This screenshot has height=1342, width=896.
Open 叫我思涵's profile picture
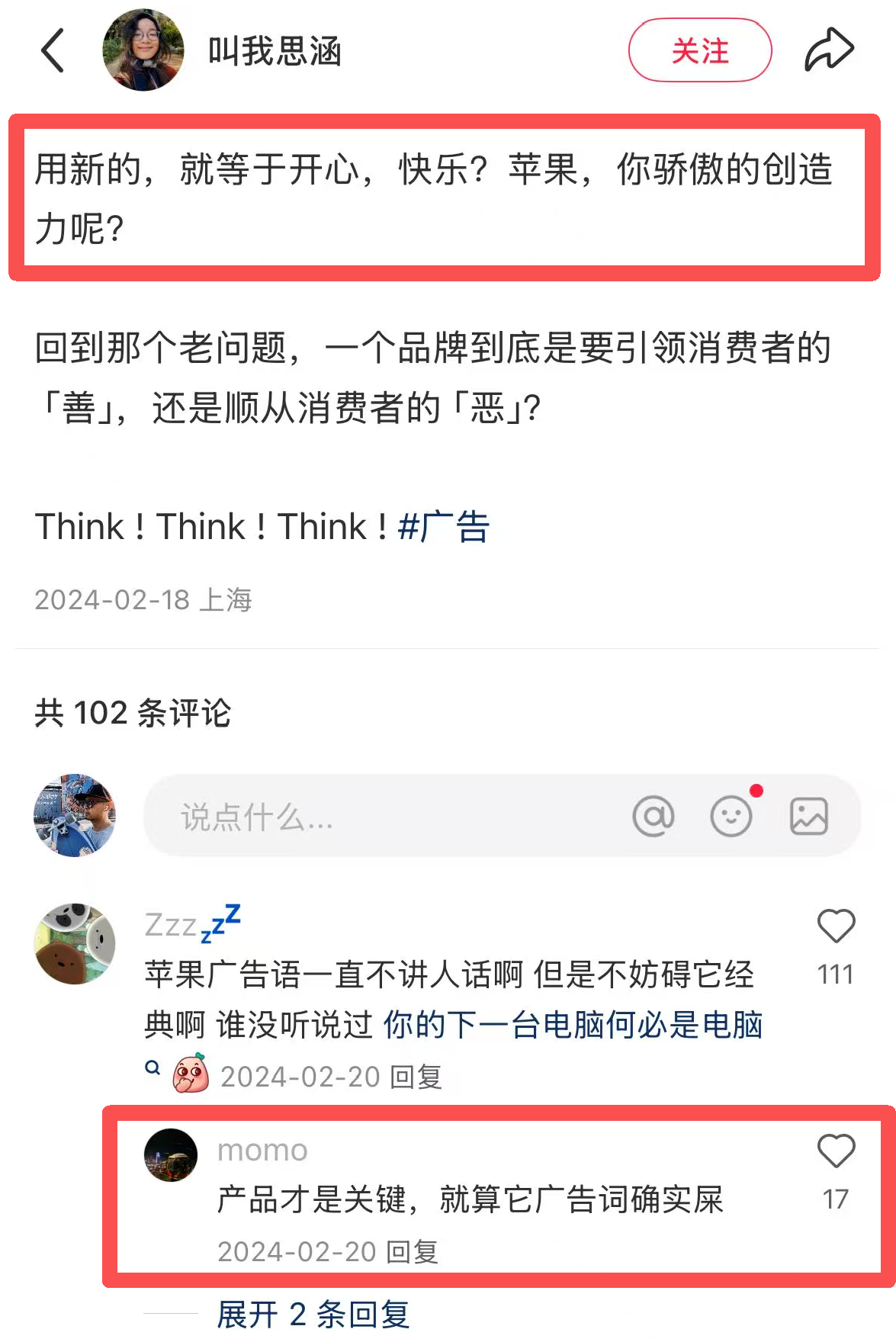143,50
